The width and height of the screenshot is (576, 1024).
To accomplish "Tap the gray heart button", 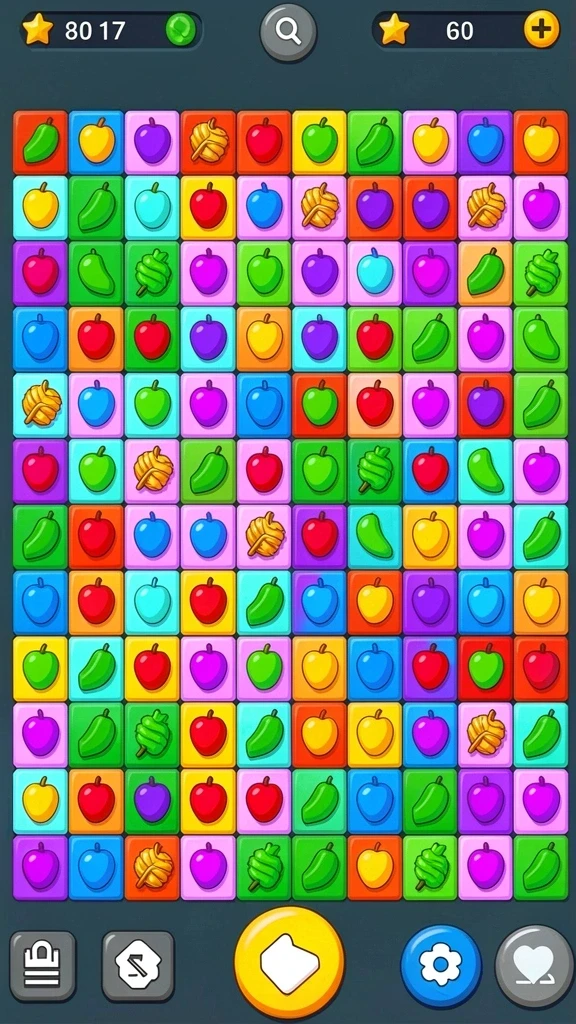I will point(535,966).
